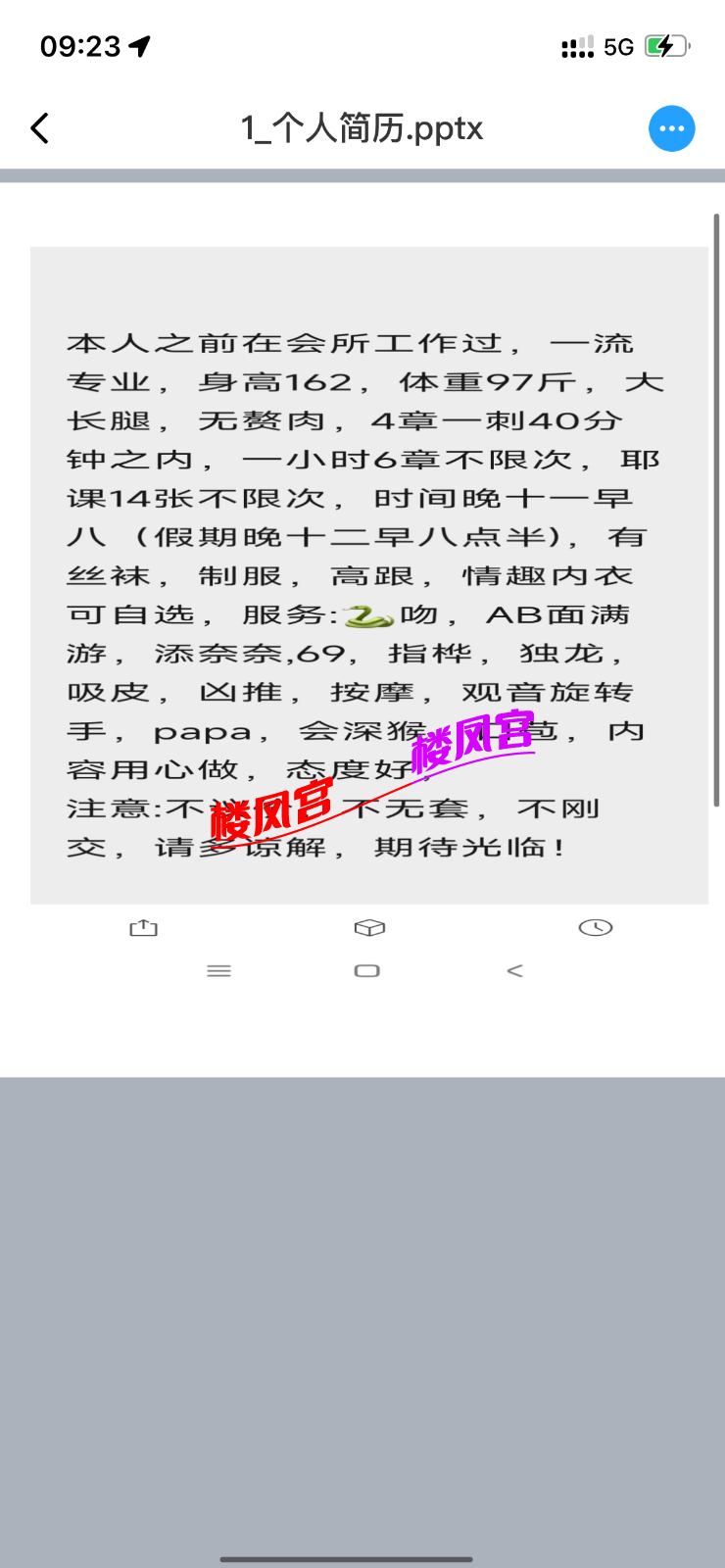Tap the hamburger menu icon in navigation bar

(219, 970)
